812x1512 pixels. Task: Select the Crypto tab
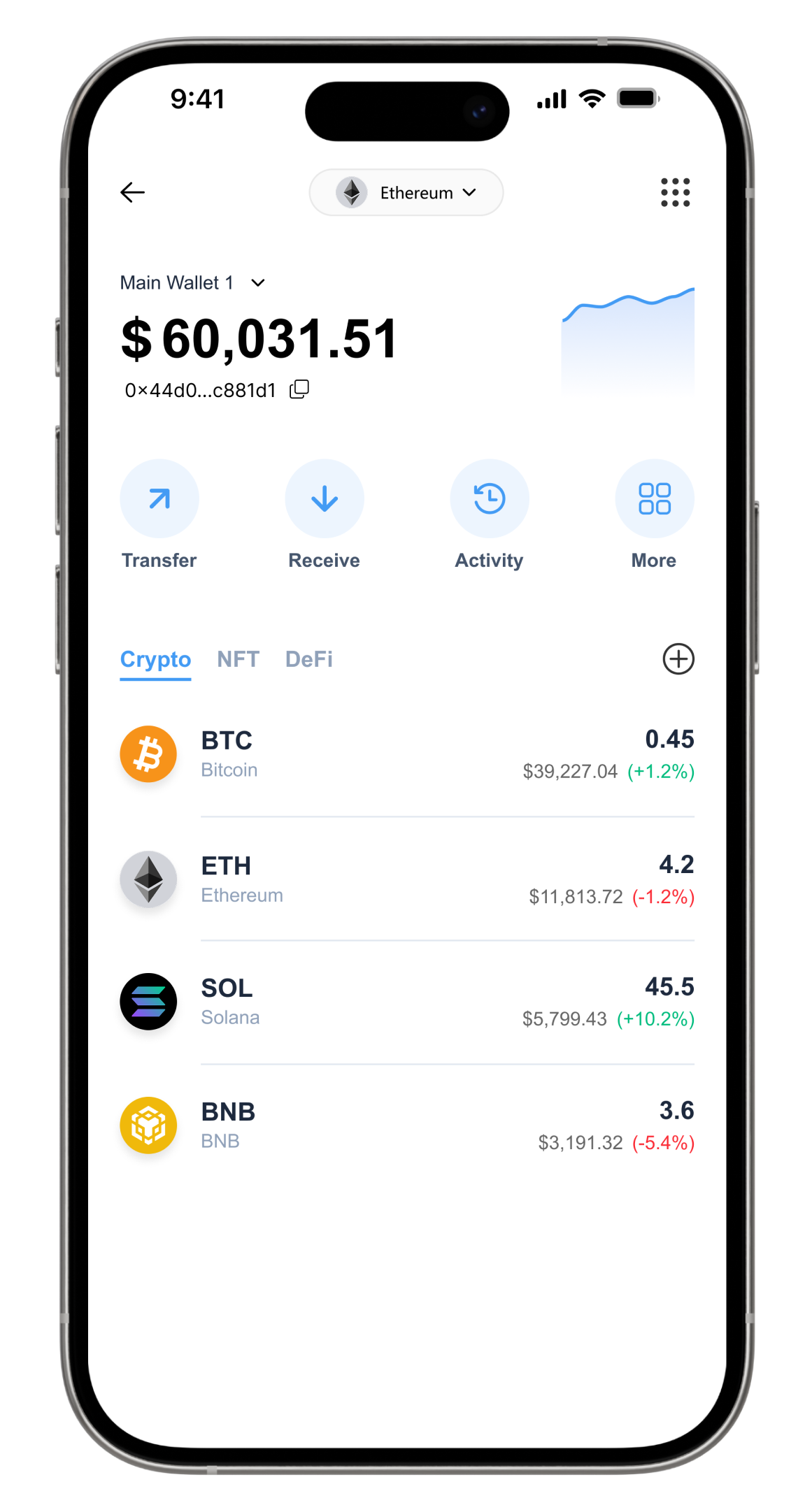point(155,659)
